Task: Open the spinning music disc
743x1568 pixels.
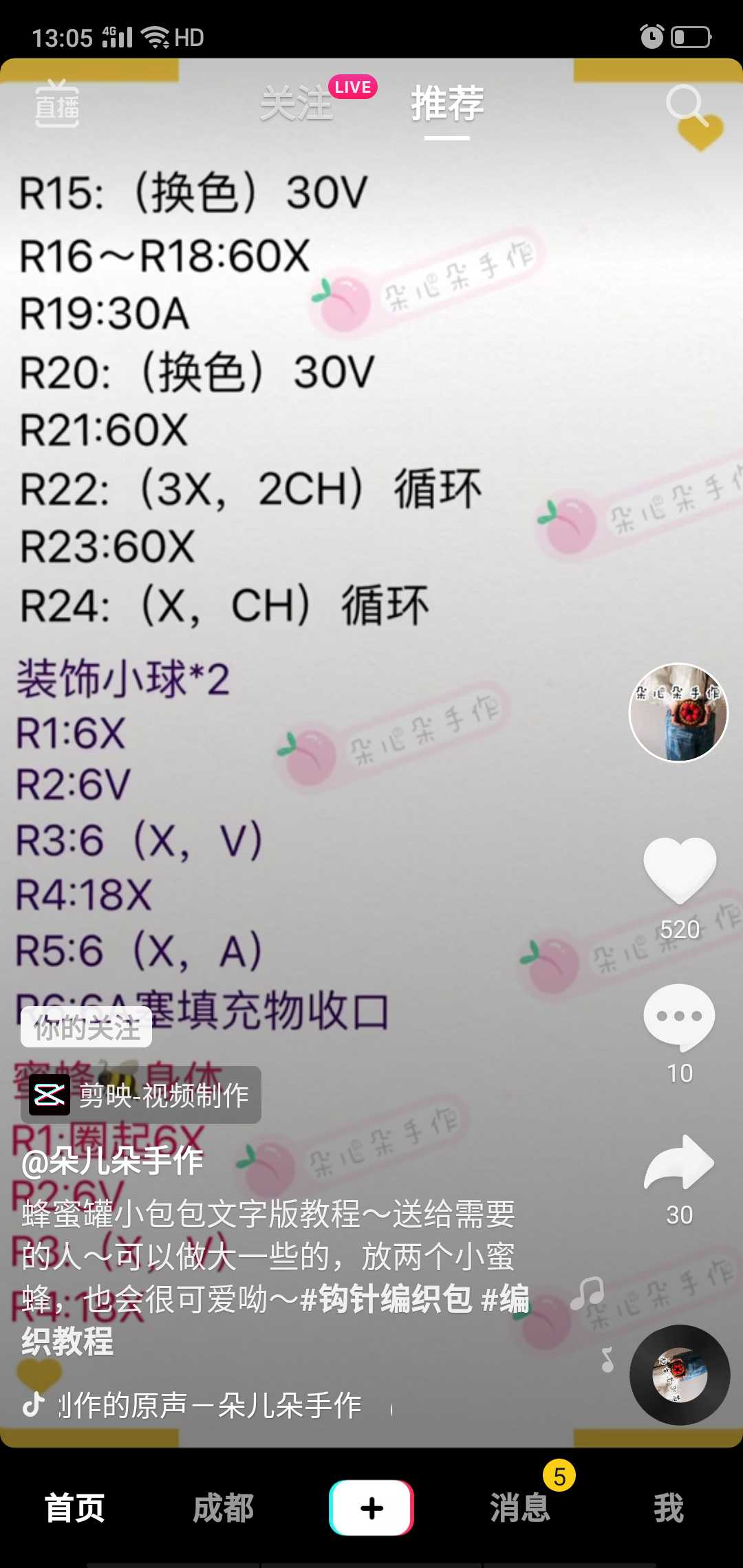Action: click(680, 1374)
